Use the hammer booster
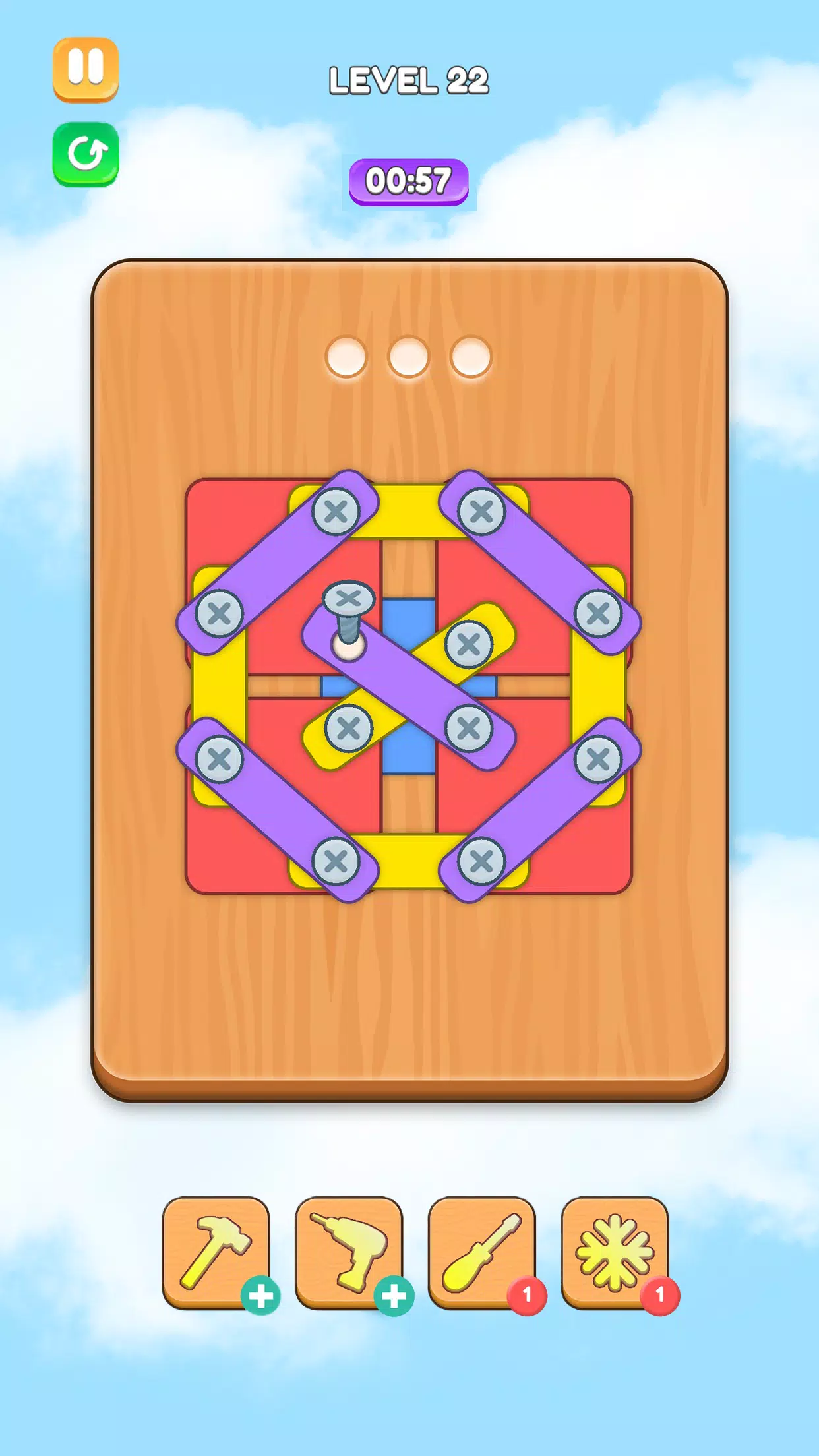Viewport: 819px width, 1456px height. pyautogui.click(x=216, y=1252)
